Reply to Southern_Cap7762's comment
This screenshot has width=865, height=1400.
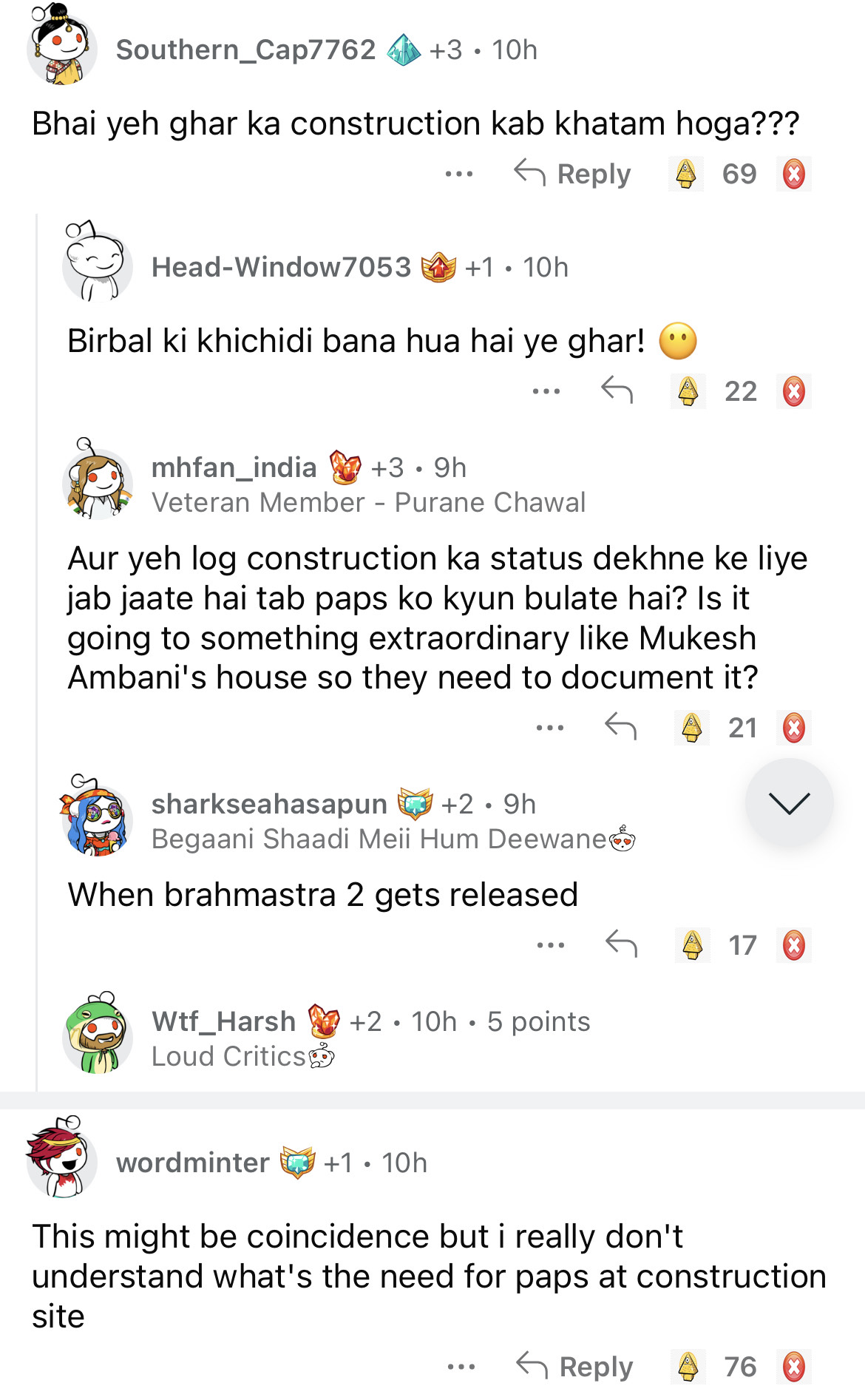[x=572, y=174]
